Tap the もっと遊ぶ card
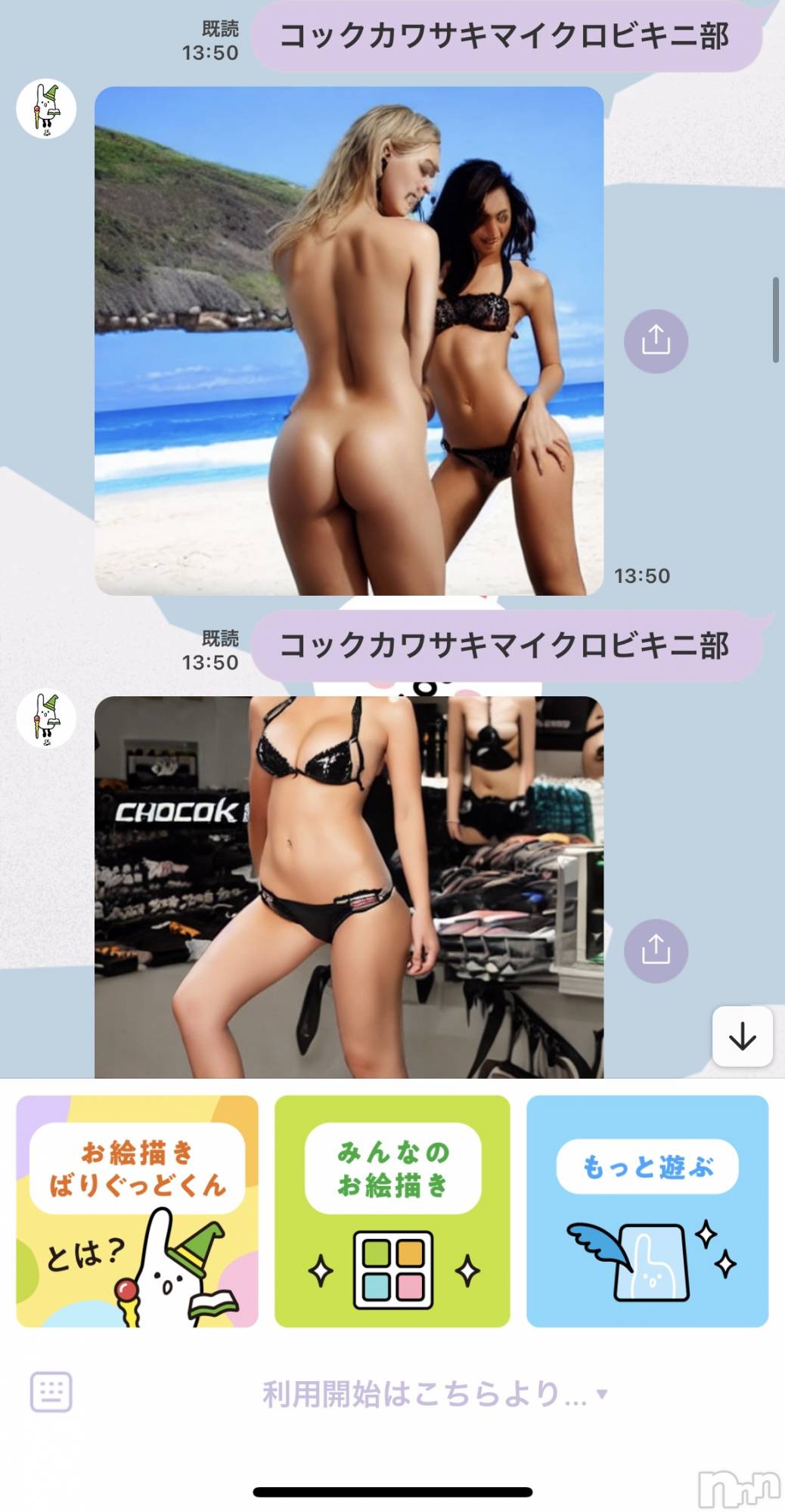 [647, 1211]
